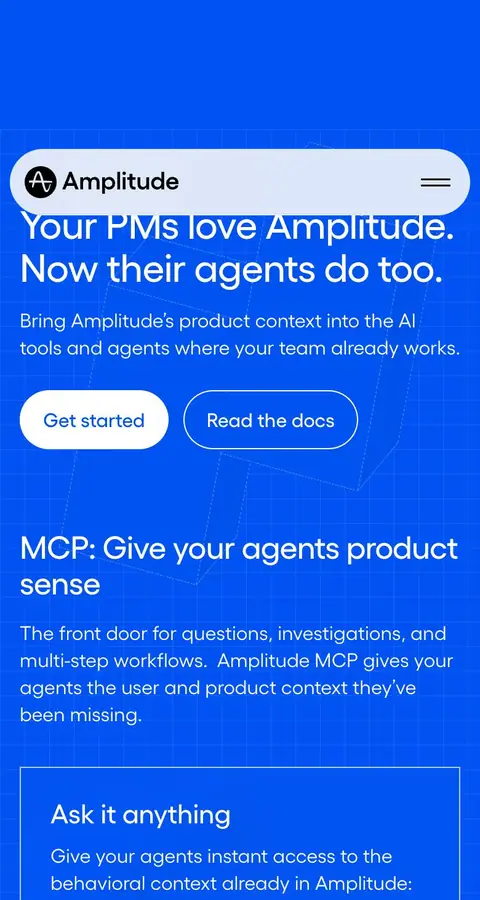Open the hamburger navigation menu

435,183
